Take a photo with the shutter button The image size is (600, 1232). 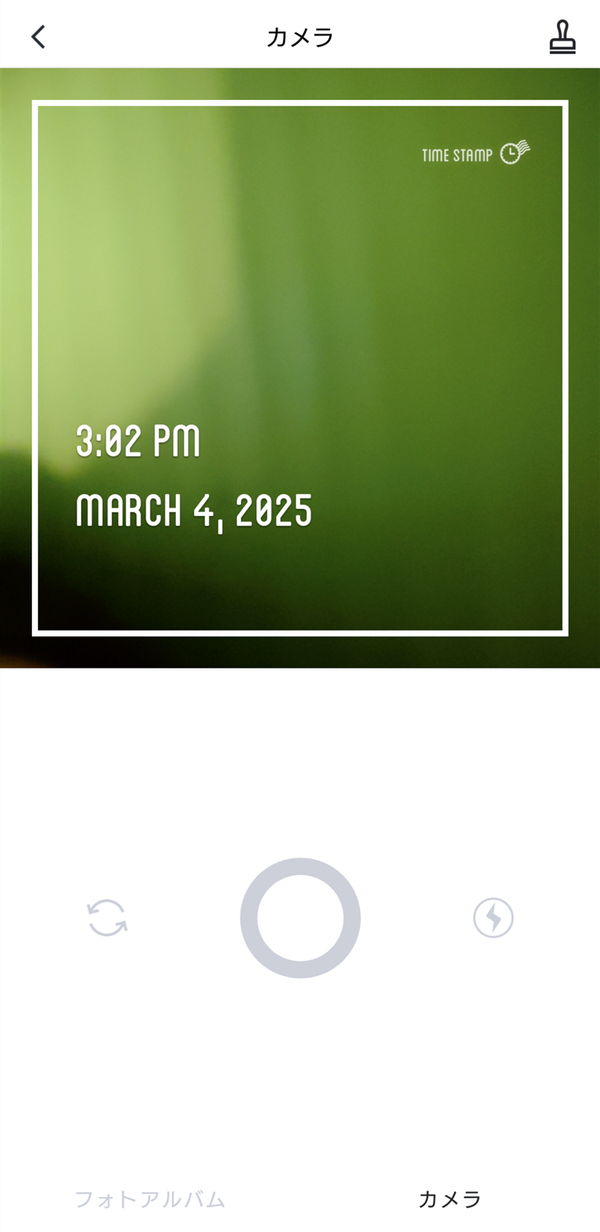point(300,918)
